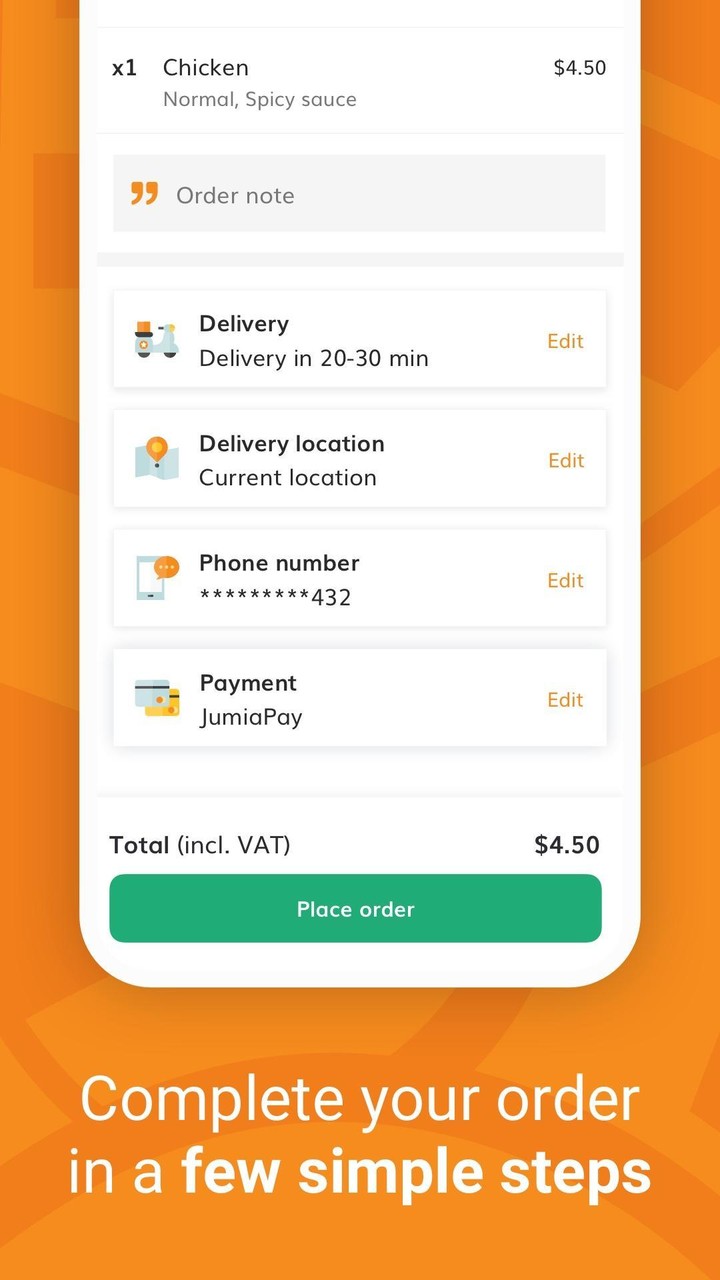Click the Total (incl. VAT) row
This screenshot has width=720, height=1280.
(198, 844)
